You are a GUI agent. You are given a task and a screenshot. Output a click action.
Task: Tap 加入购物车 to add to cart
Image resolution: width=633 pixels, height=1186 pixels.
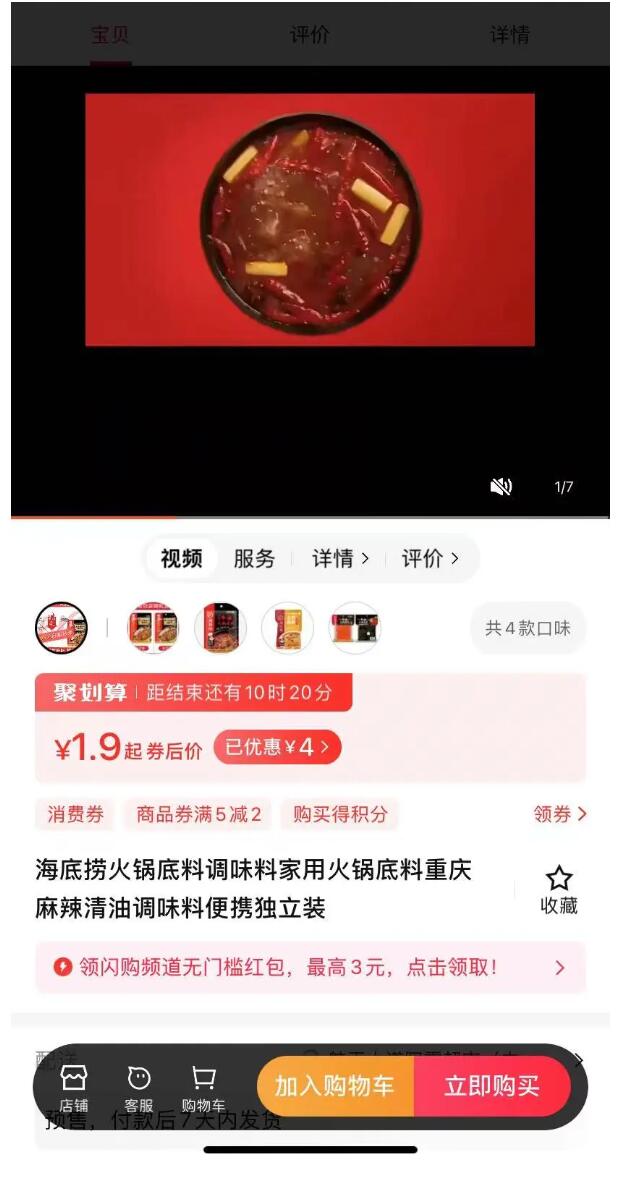pyautogui.click(x=335, y=1086)
